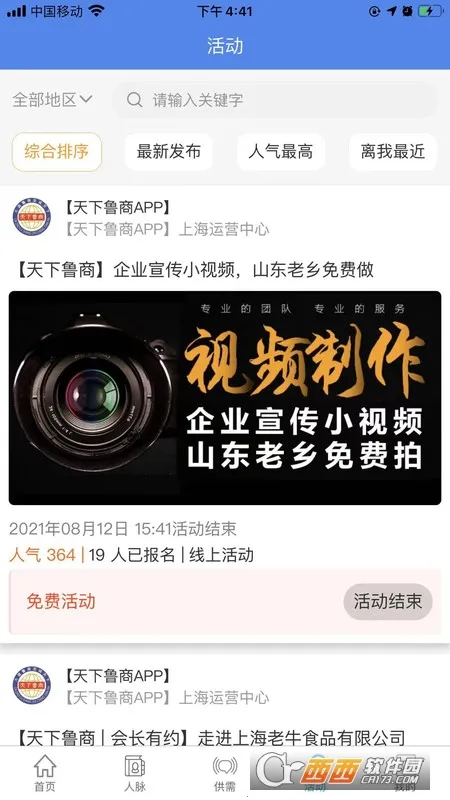Select the 综合排序 sort chip

57,152
